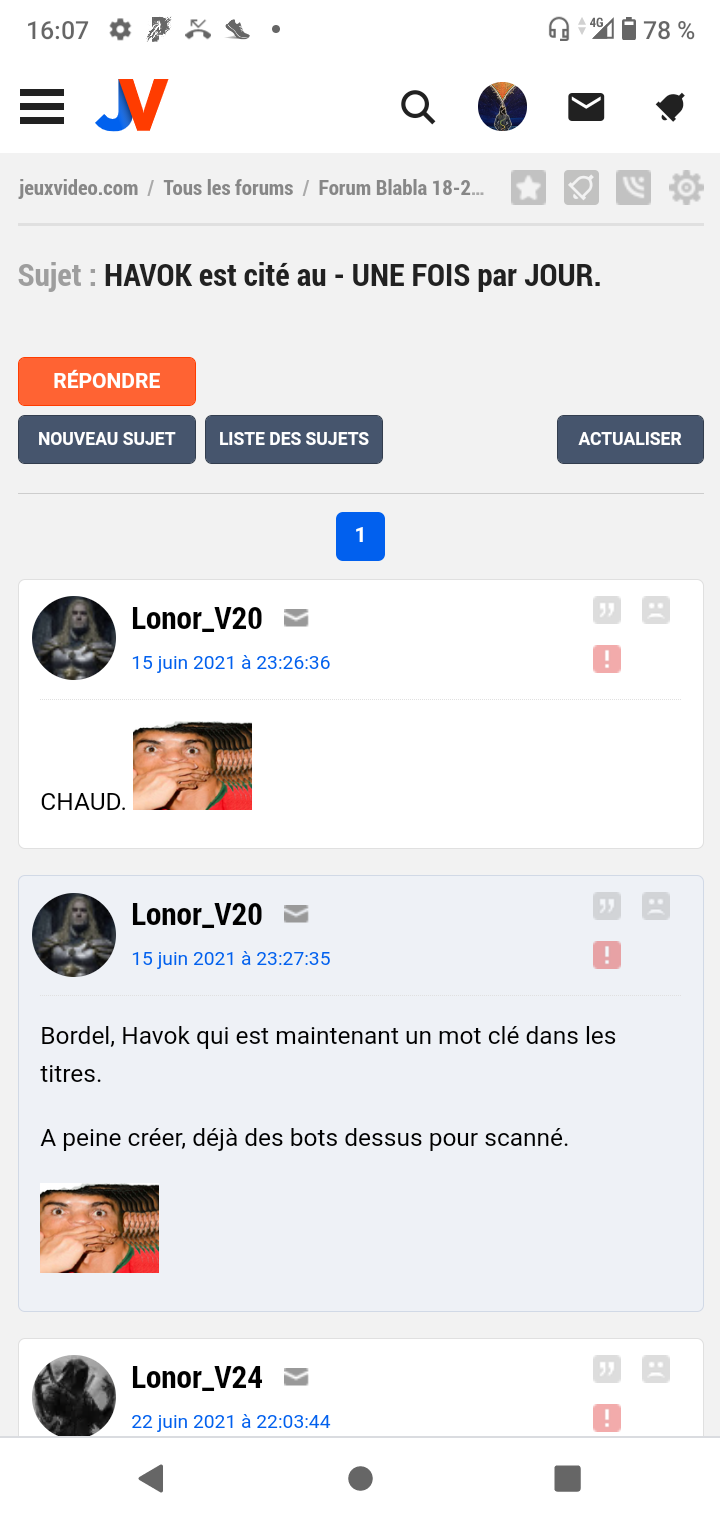Open LISTE DES SUJETS

(x=294, y=439)
